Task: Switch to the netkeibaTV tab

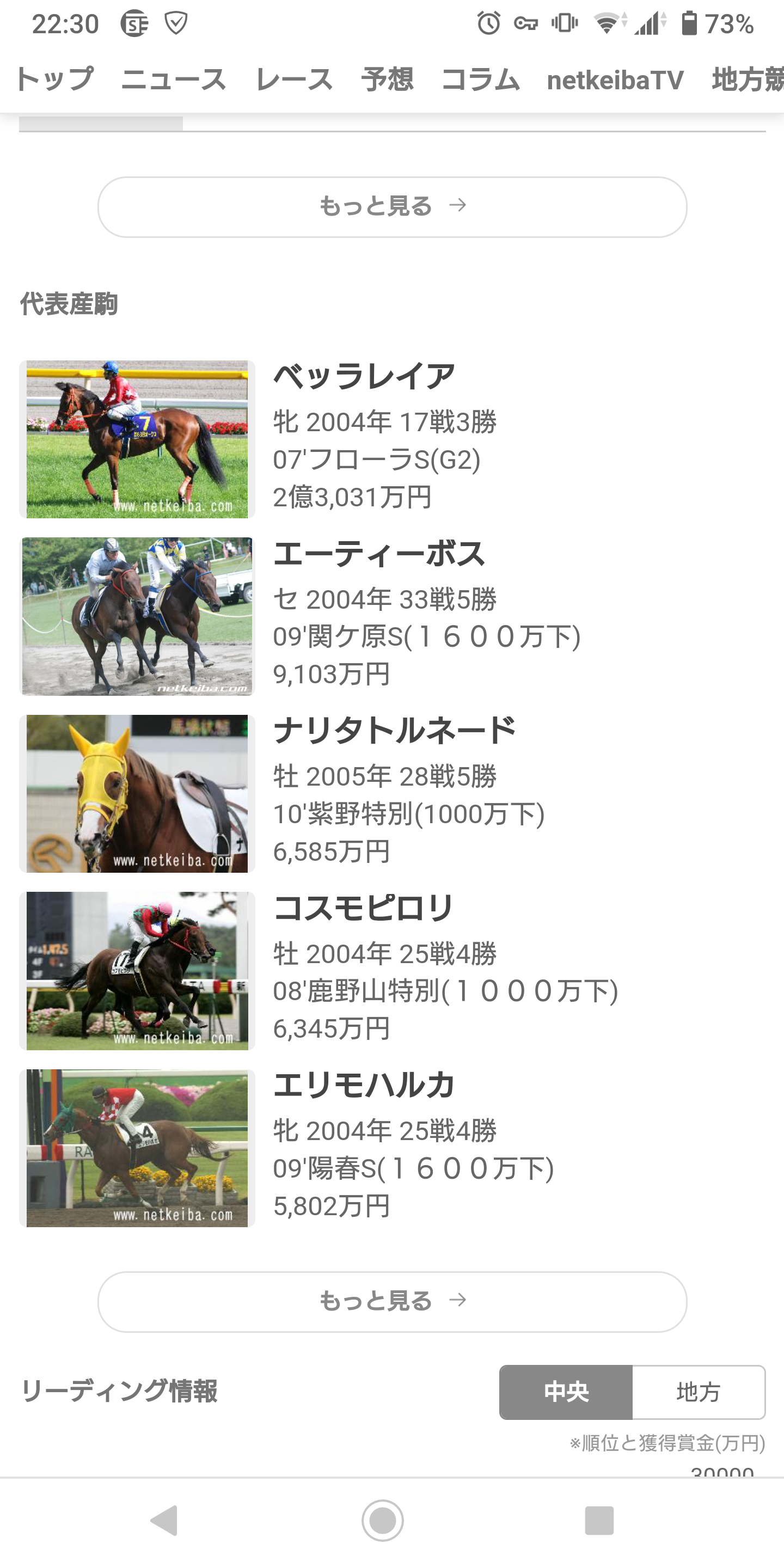Action: coord(615,79)
